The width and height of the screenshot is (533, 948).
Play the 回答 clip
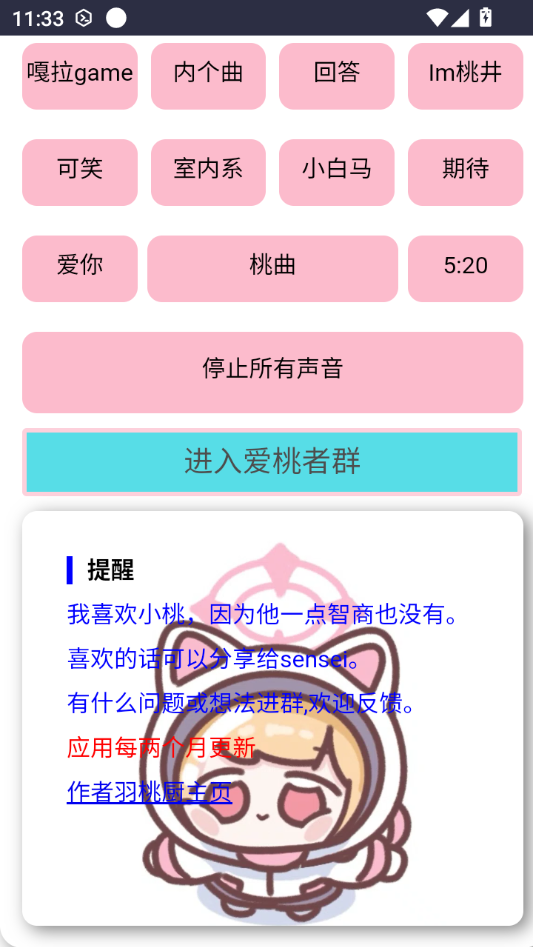337,76
